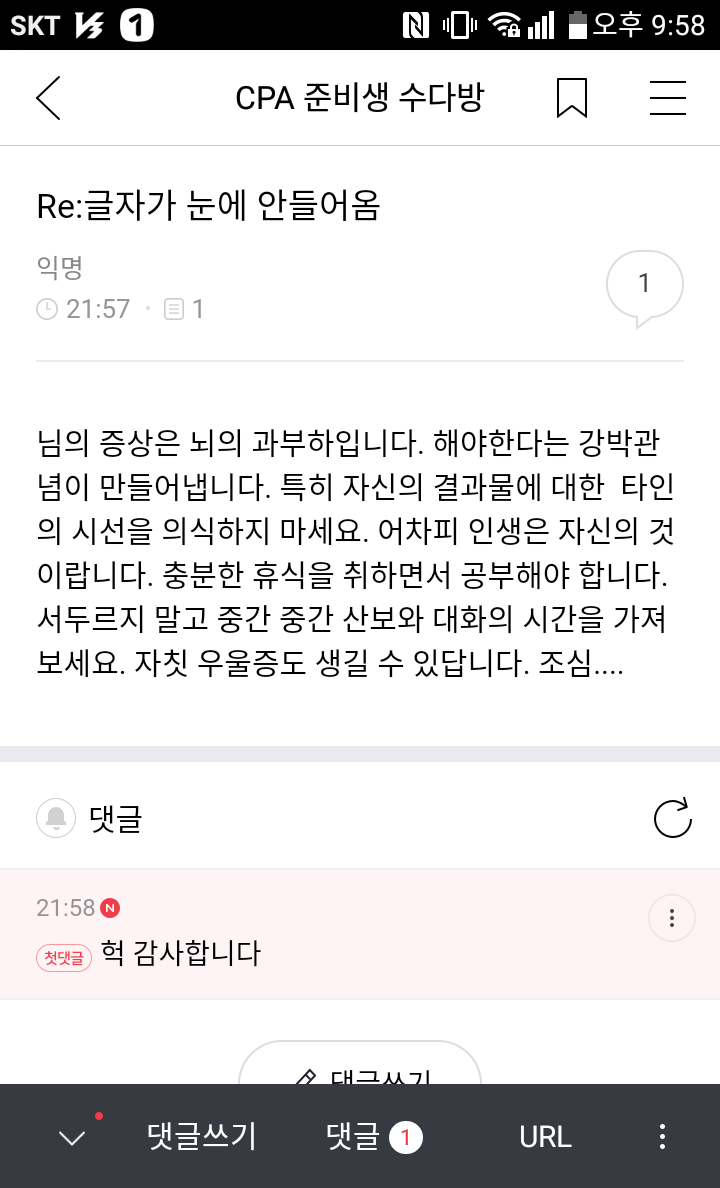Bookmark this CPA 준비생 수다방 post
The image size is (720, 1188).
[571, 98]
